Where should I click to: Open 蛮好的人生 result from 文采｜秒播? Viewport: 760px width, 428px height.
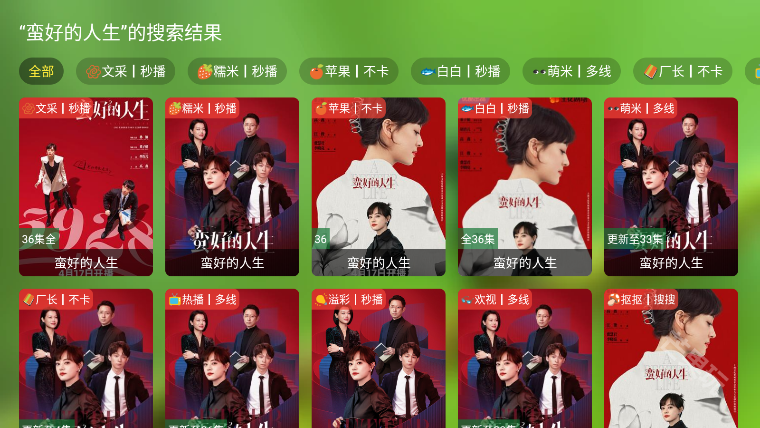(x=86, y=186)
